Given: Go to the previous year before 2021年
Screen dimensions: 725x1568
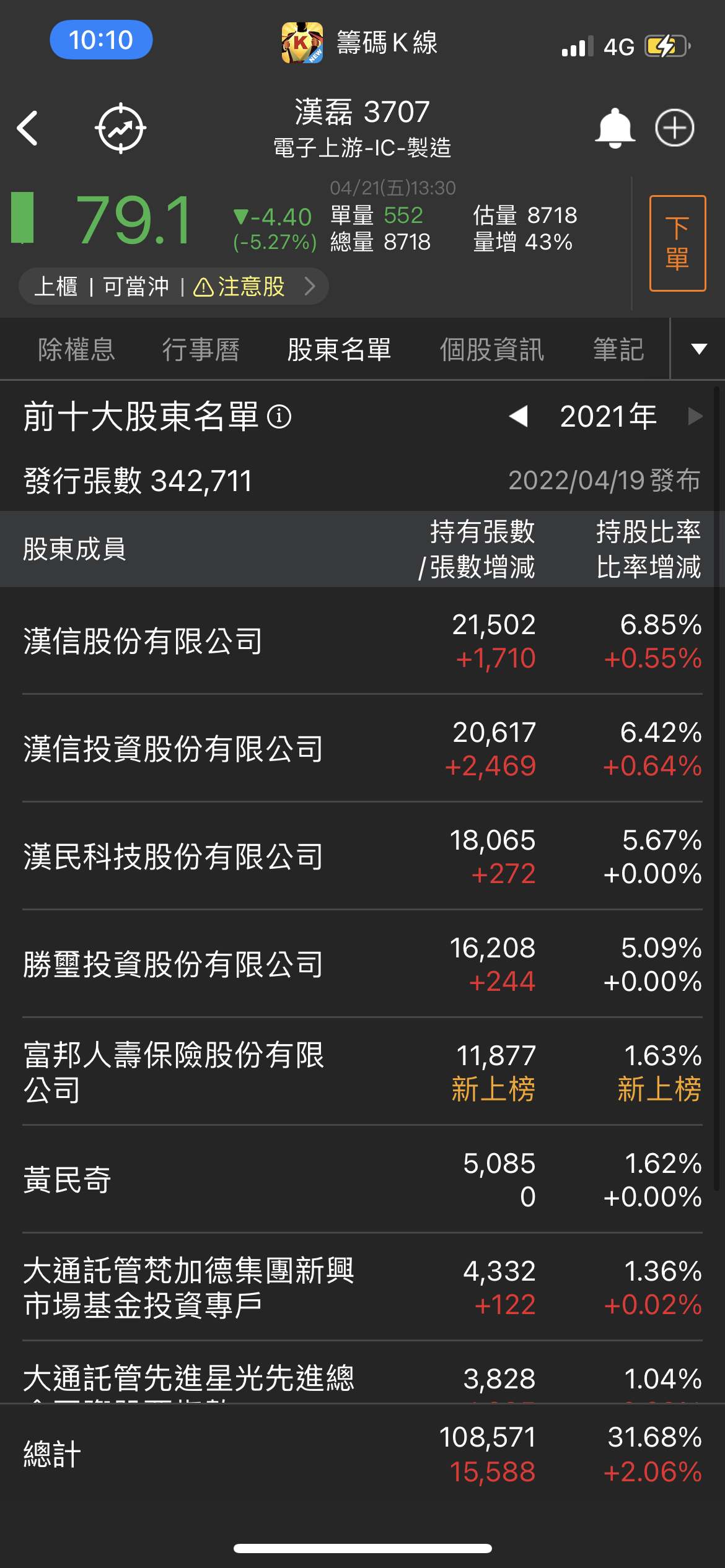Looking at the screenshot, I should click(x=518, y=416).
